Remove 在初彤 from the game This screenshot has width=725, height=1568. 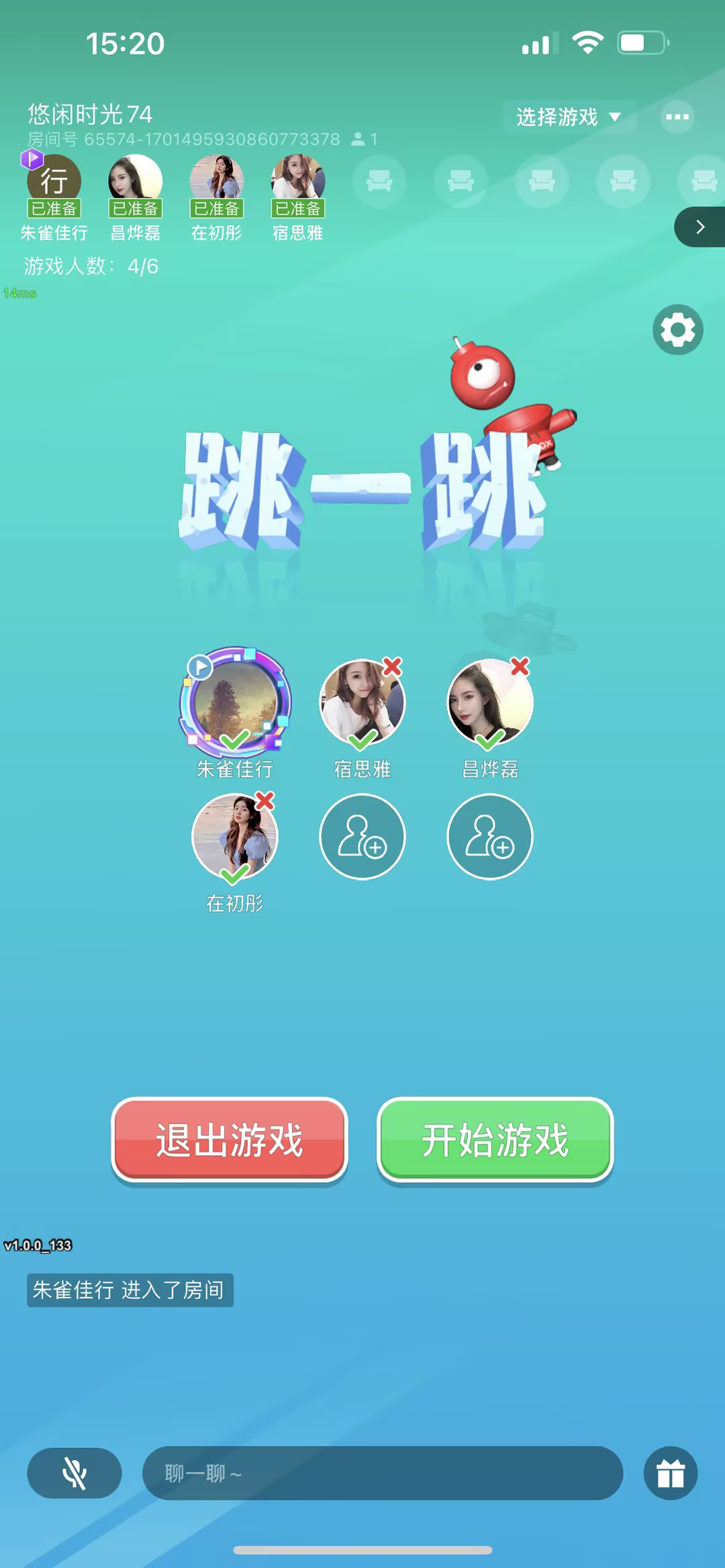point(265,800)
